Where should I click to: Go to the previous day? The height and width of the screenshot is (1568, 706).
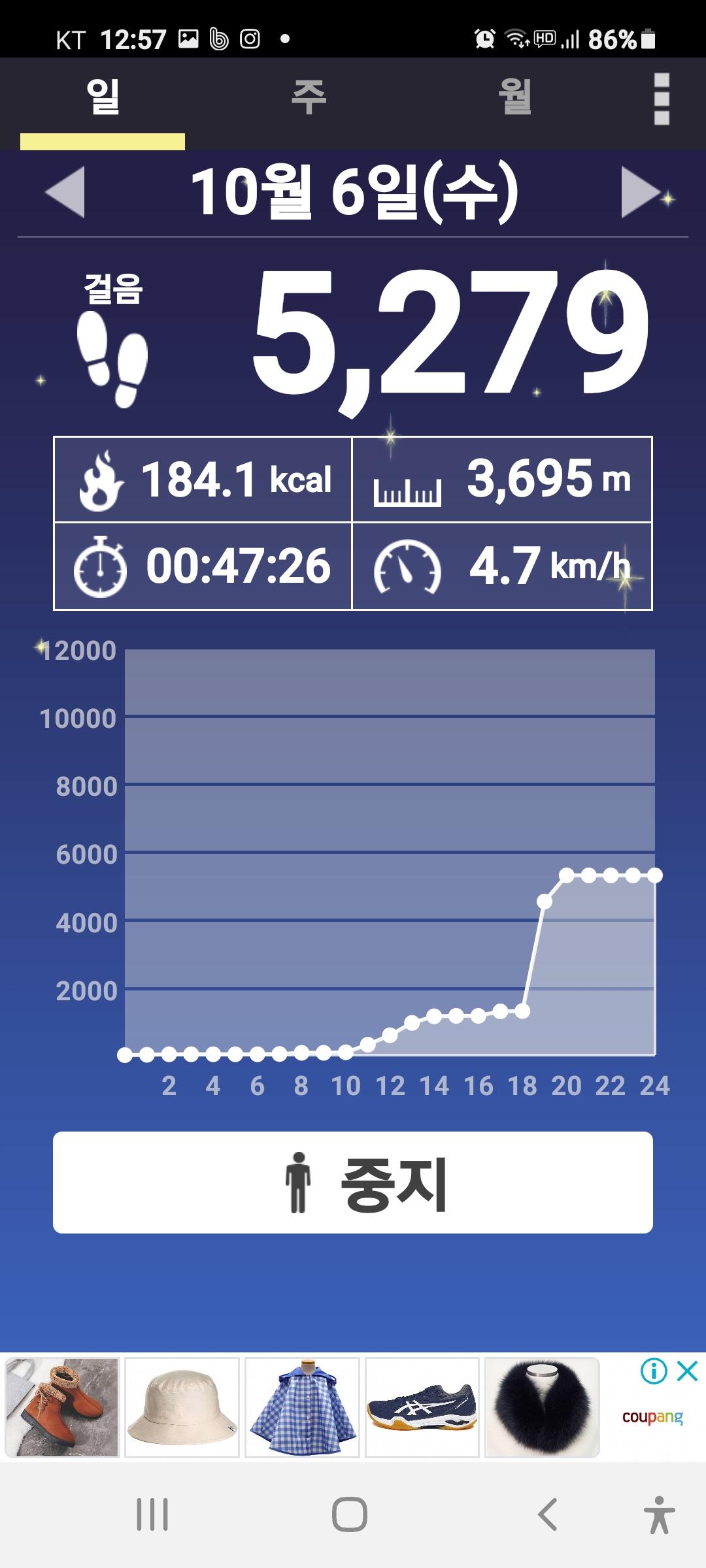(65, 191)
